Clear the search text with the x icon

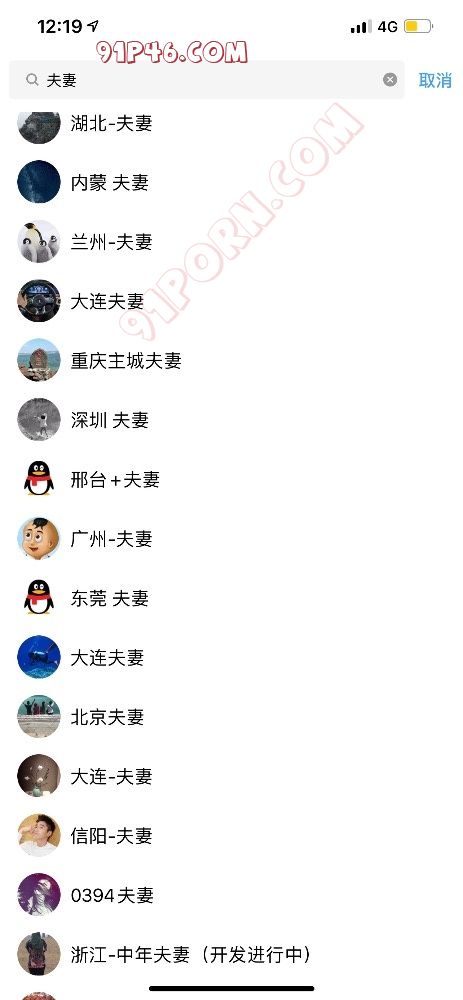[x=390, y=80]
